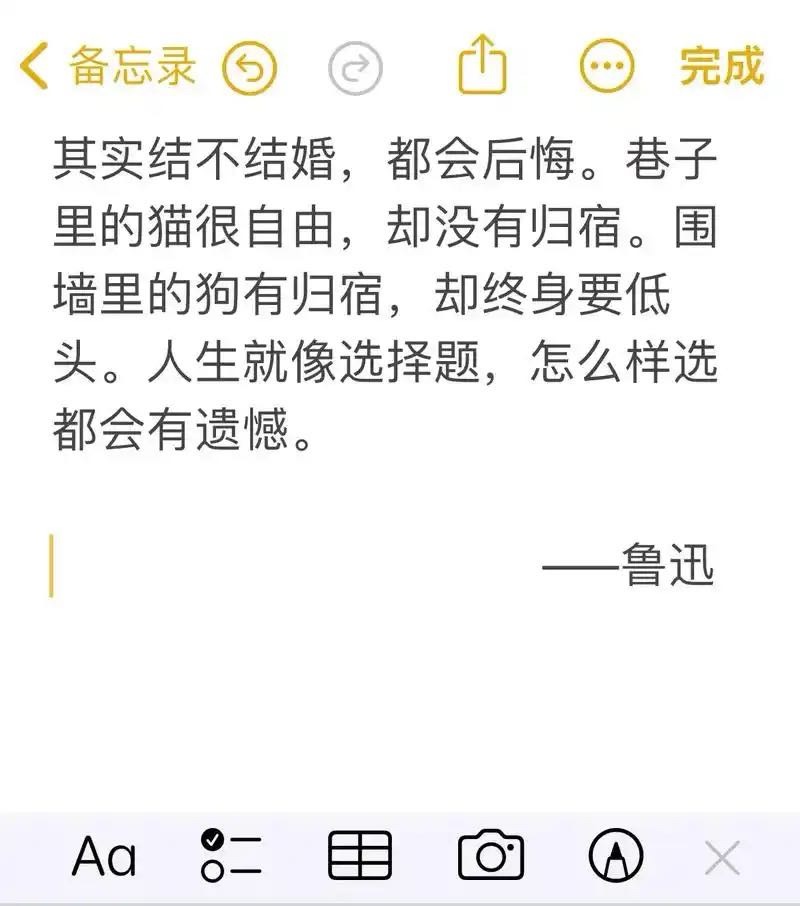Tap 完成 to finish editing

click(x=722, y=67)
